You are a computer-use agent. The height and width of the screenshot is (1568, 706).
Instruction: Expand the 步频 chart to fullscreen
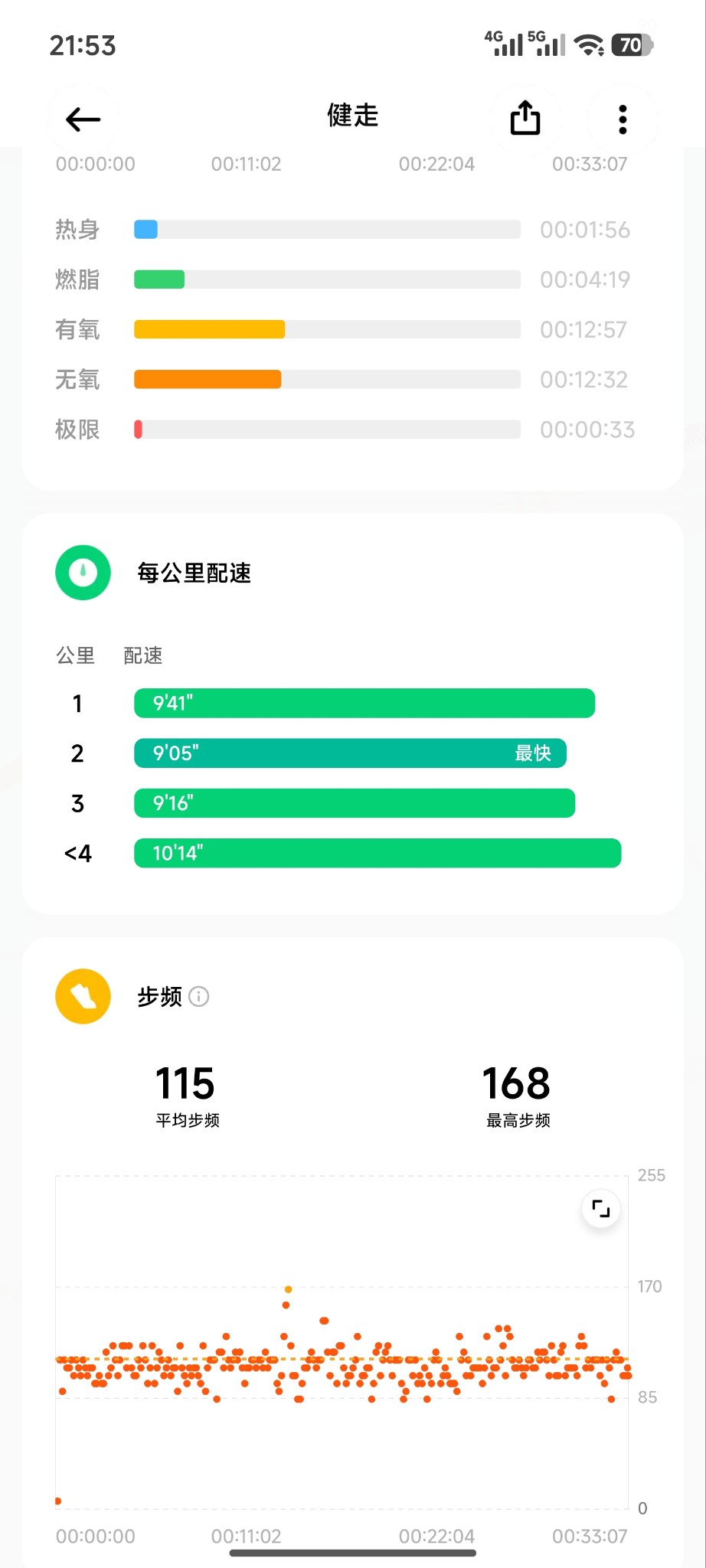[x=601, y=1210]
